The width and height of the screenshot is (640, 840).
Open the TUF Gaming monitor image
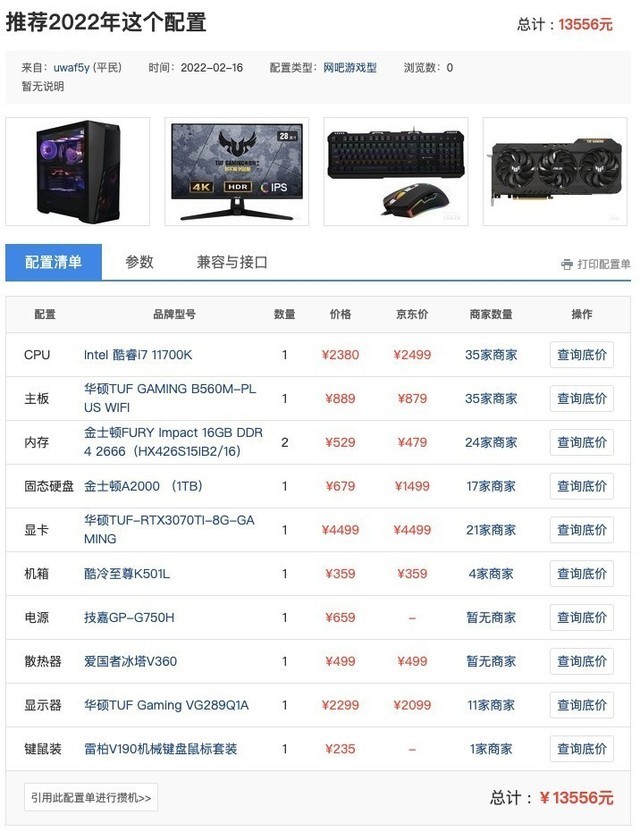click(x=237, y=171)
